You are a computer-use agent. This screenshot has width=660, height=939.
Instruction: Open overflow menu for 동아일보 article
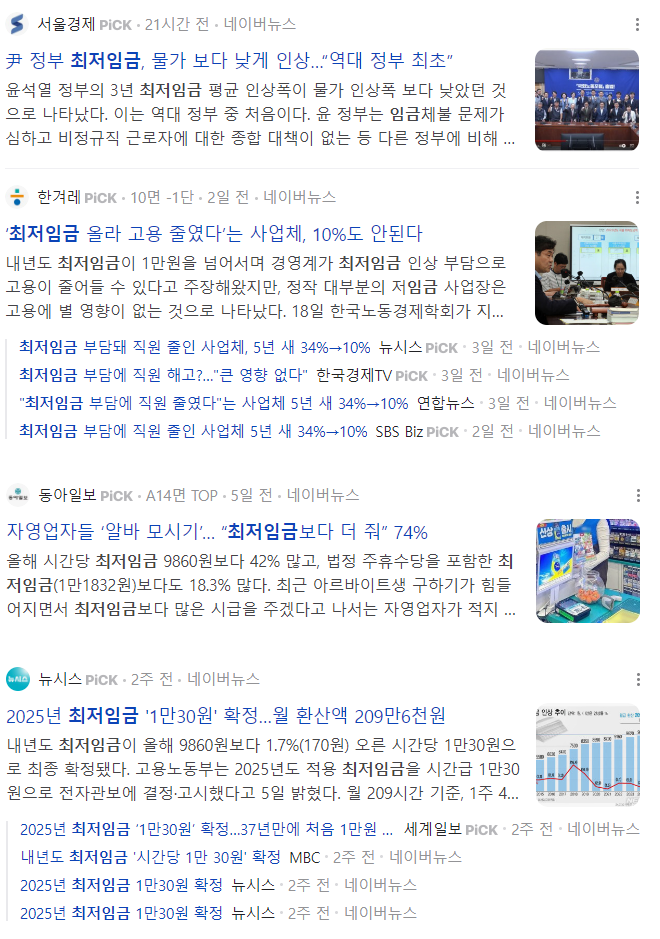point(638,494)
